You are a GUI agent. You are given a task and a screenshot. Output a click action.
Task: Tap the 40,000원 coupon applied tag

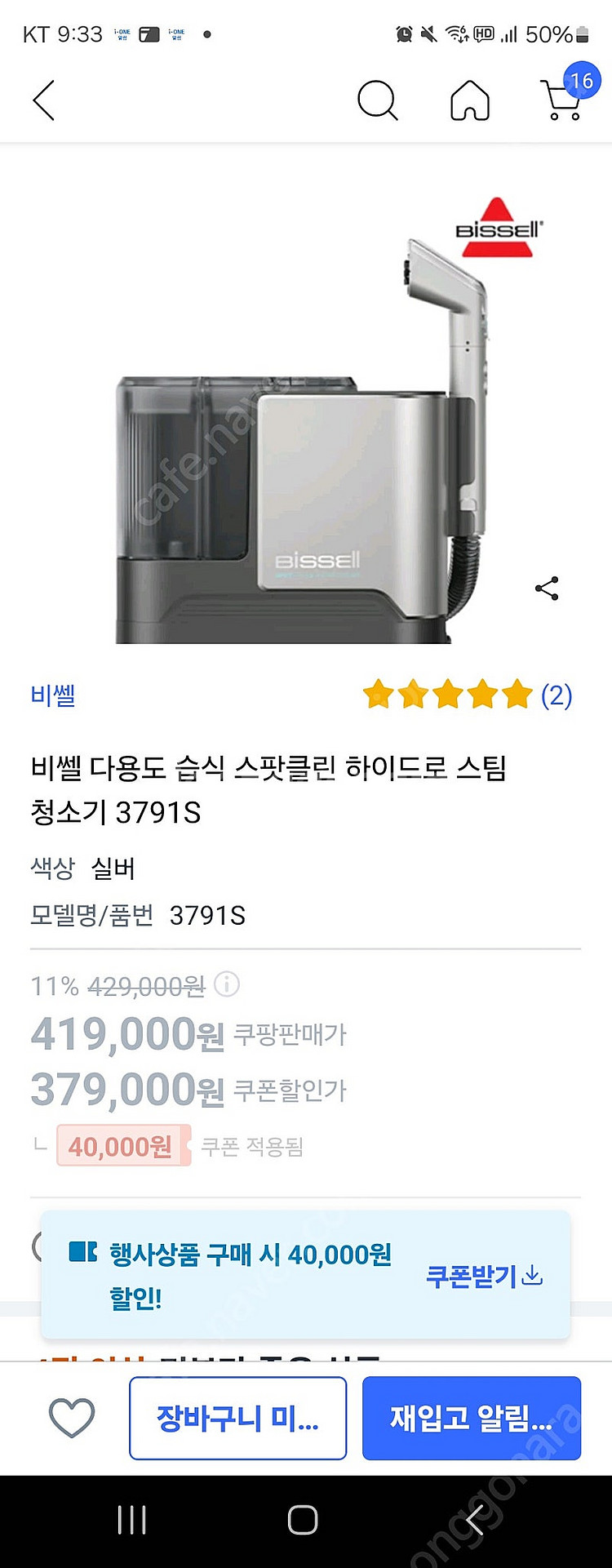tap(122, 1147)
